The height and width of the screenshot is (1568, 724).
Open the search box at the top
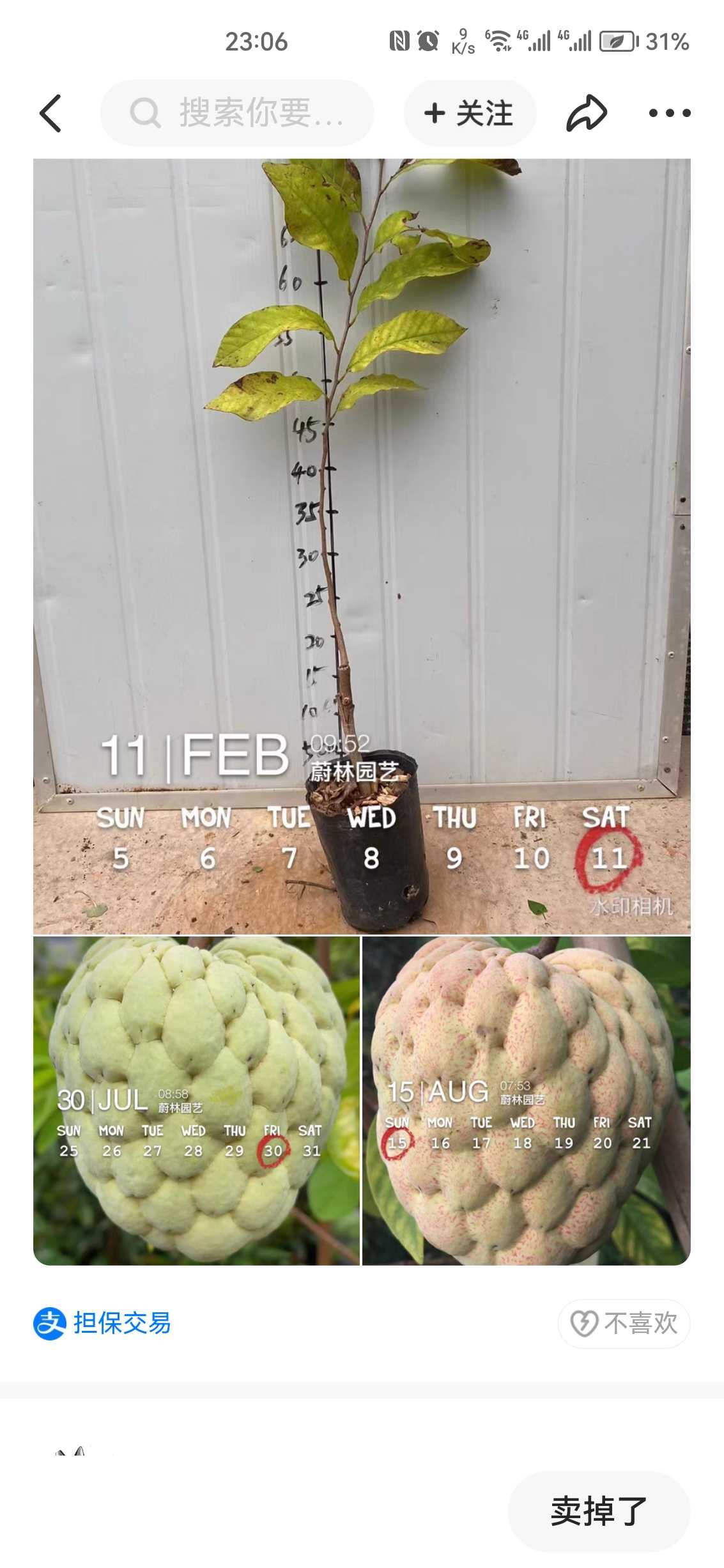(237, 113)
